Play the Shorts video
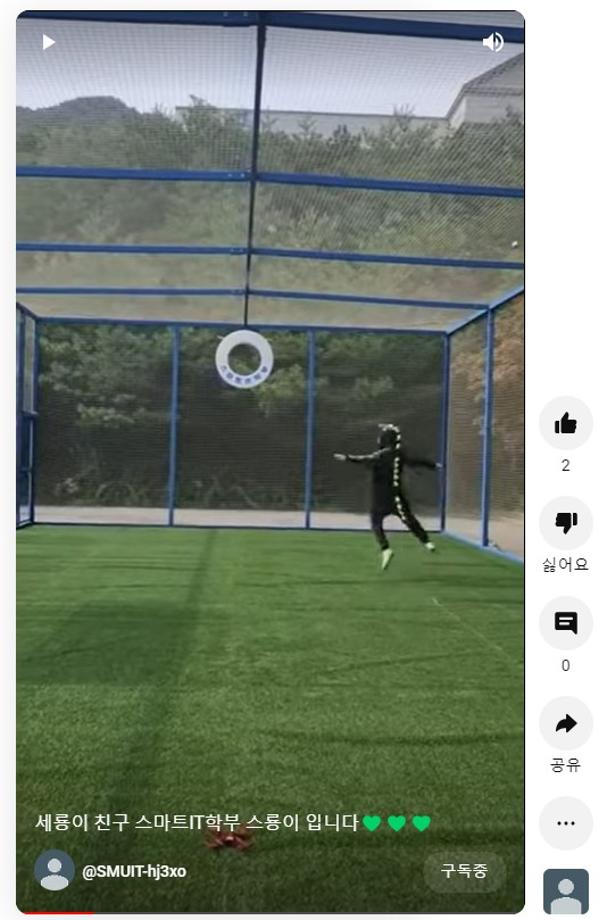Image resolution: width=607 pixels, height=920 pixels. pyautogui.click(x=48, y=42)
